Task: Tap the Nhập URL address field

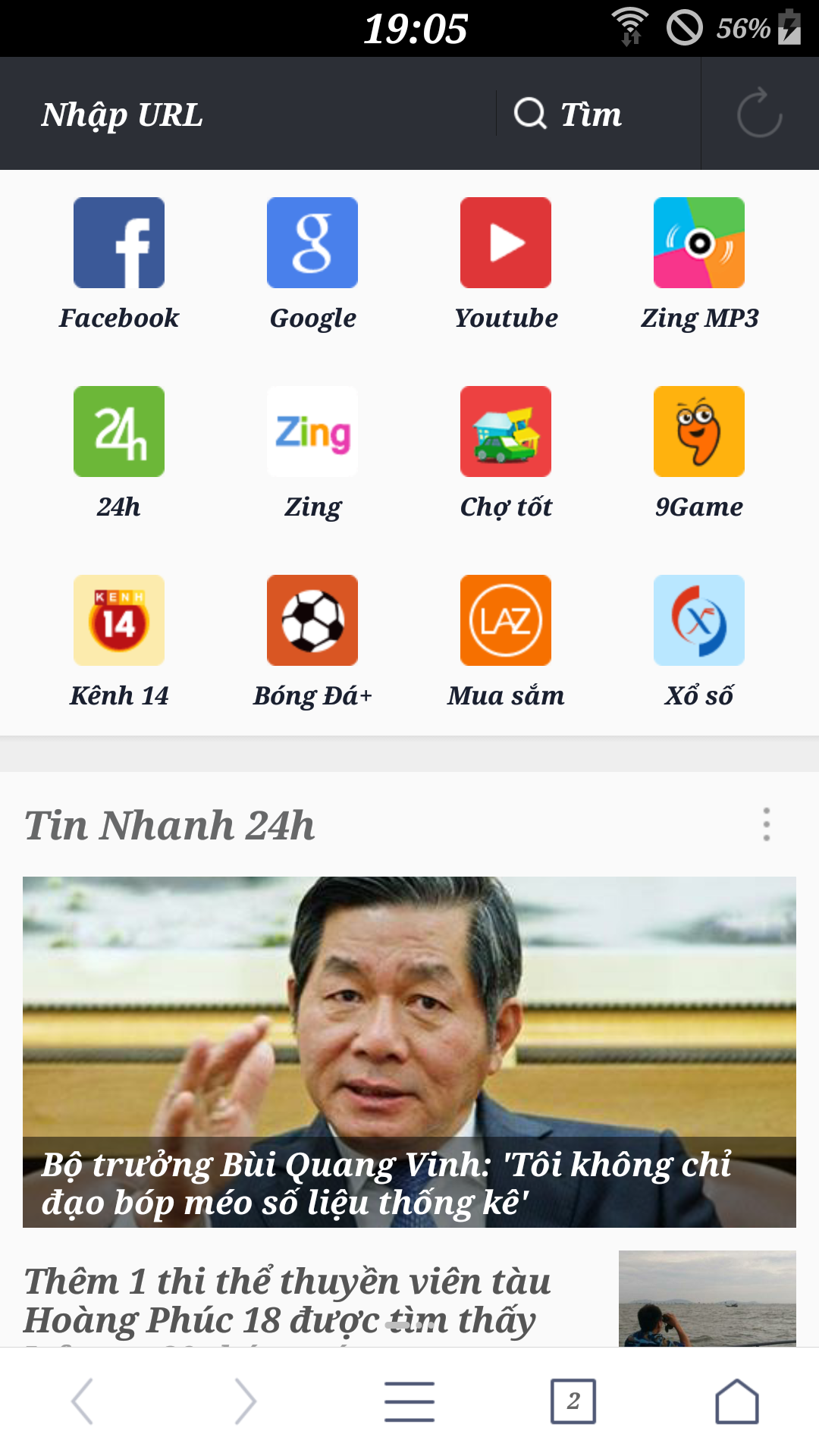Action: [248, 114]
